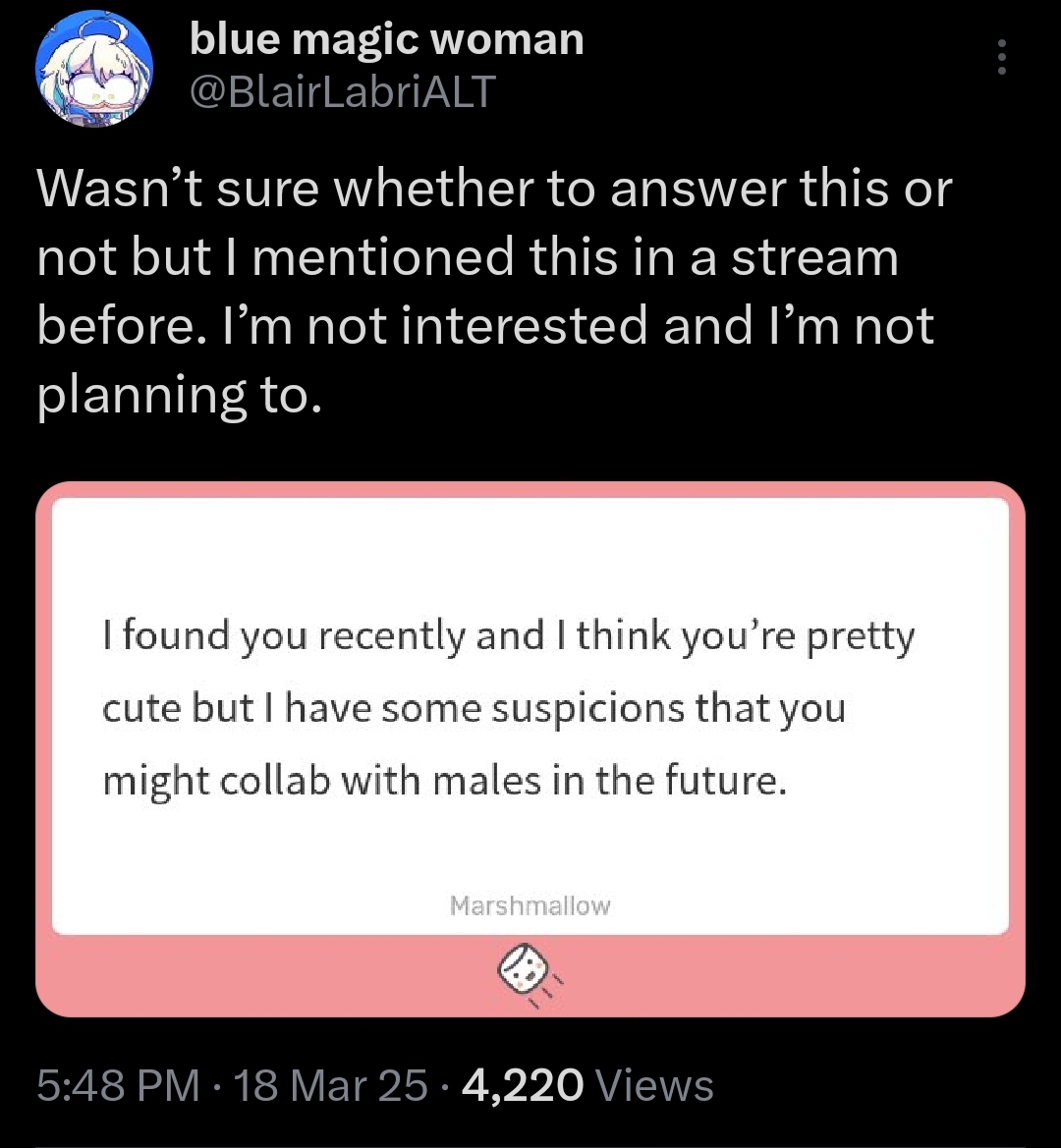View the 4,220 Views post analytics
This screenshot has width=1061, height=1148.
coord(586,1086)
